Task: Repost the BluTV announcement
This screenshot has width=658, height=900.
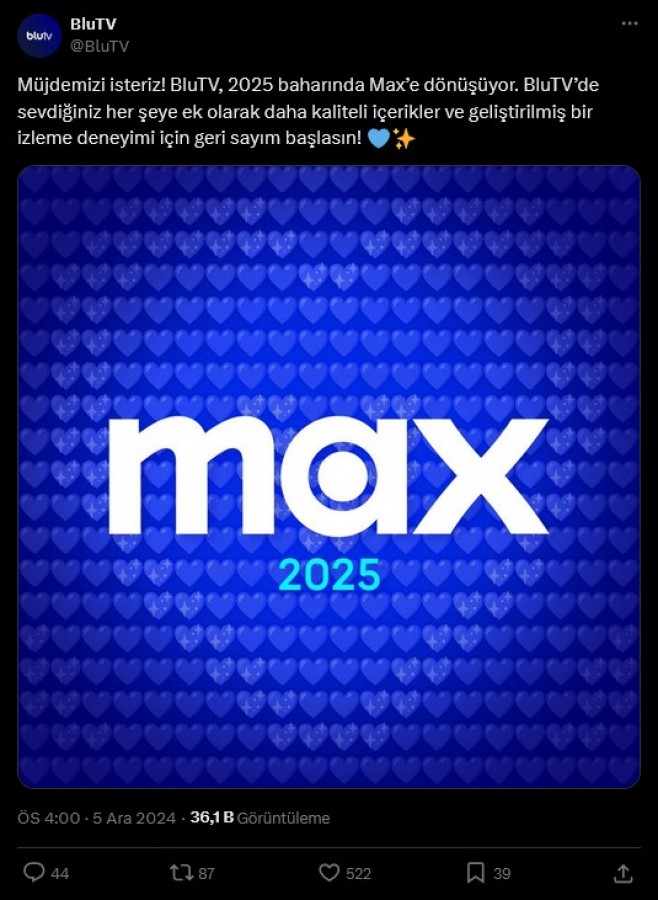Action: point(181,872)
